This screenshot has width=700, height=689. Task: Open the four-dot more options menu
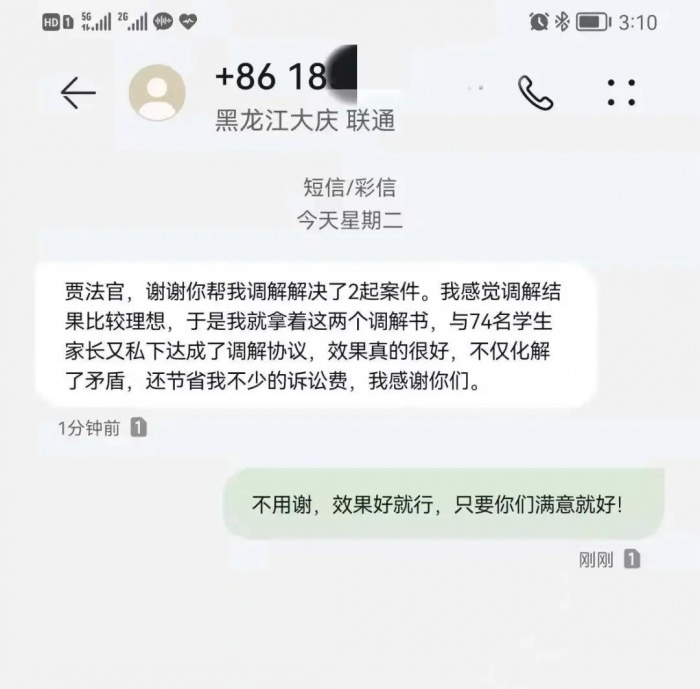click(x=621, y=92)
